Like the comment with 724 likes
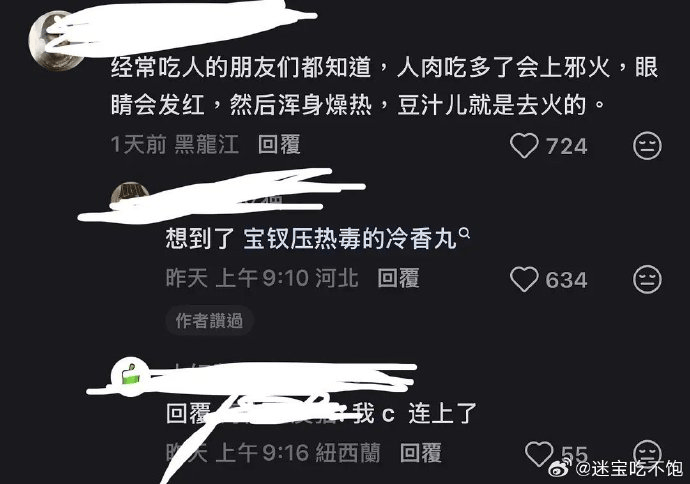The width and height of the screenshot is (690, 484). (524, 146)
